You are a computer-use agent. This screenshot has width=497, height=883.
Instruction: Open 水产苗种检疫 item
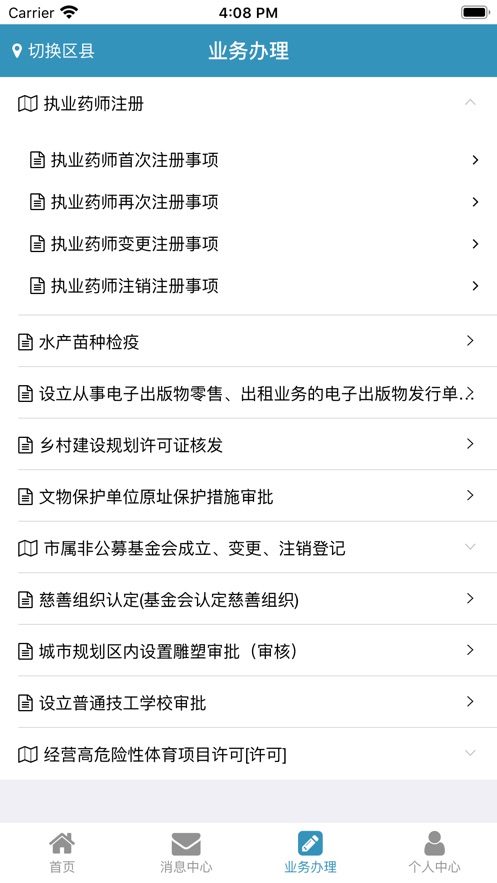(x=248, y=341)
